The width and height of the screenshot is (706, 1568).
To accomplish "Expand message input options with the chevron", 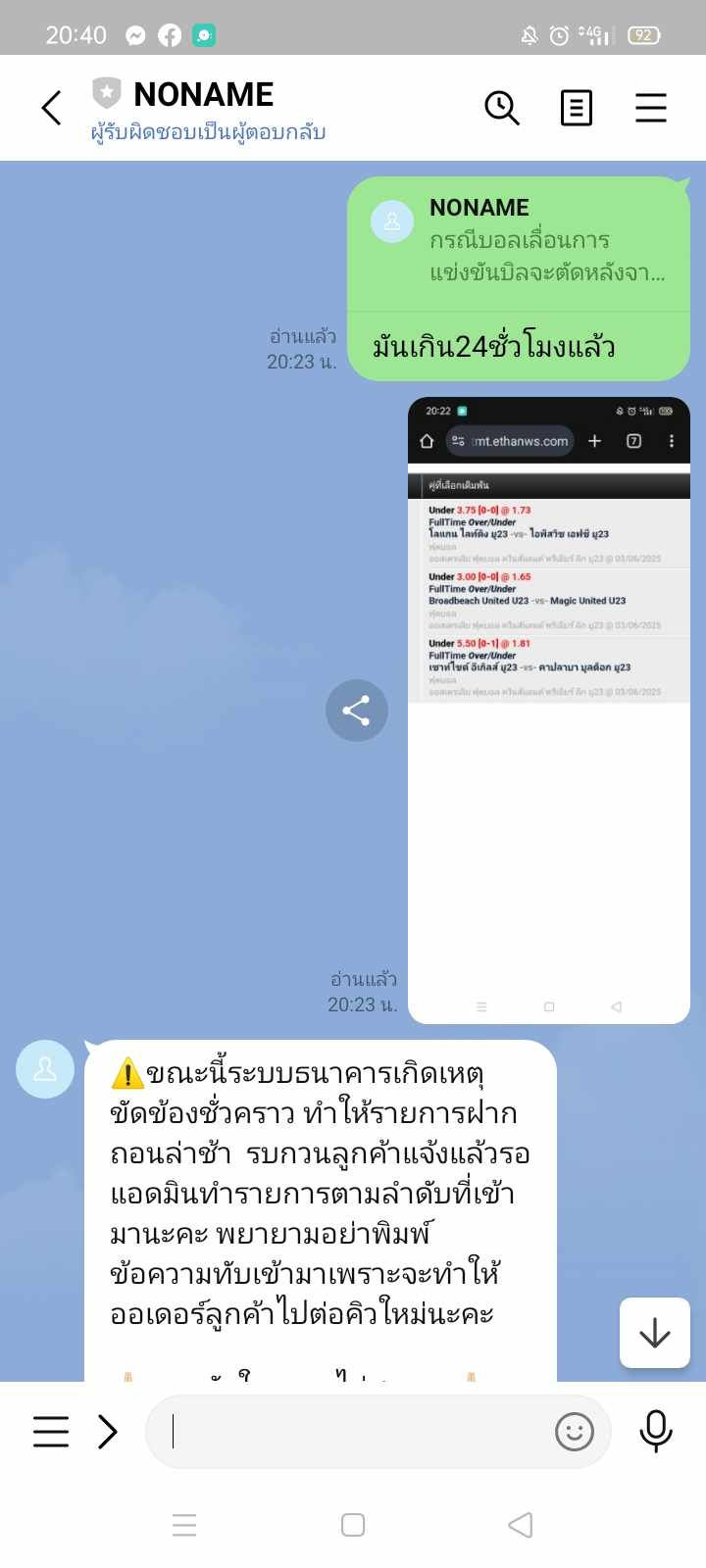I will point(108,1432).
